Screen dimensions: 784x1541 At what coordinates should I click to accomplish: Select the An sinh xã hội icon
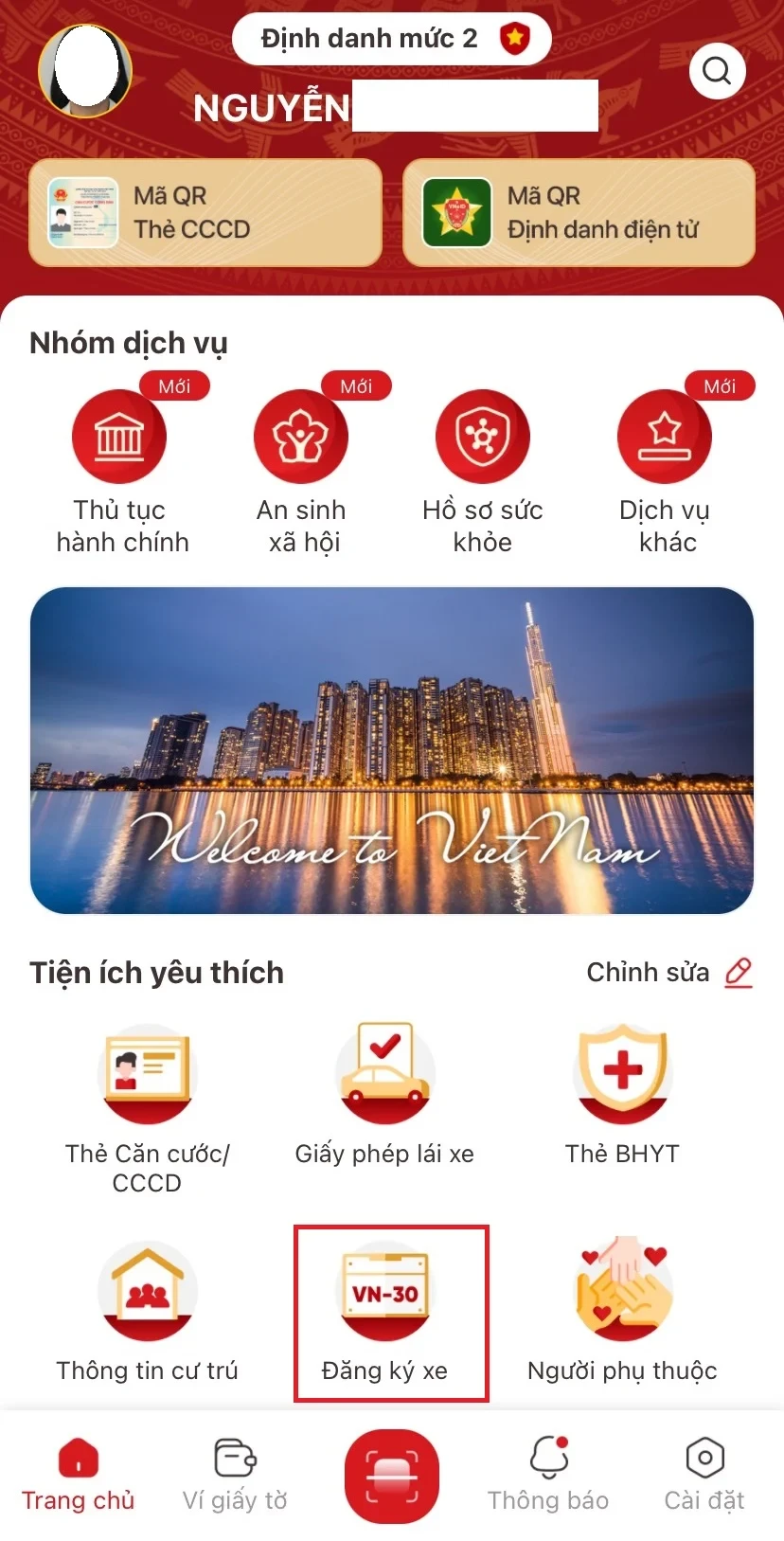click(301, 436)
